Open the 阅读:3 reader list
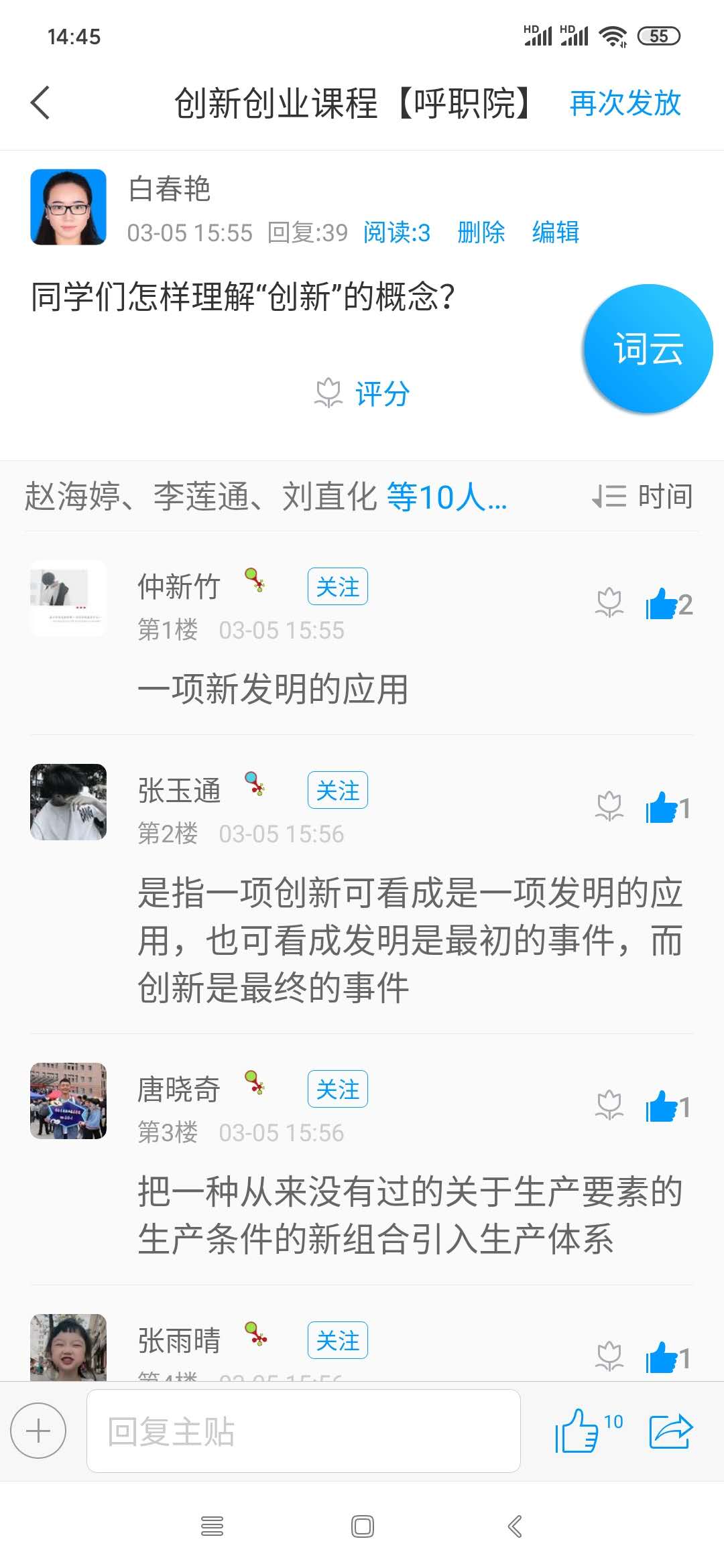The height and width of the screenshot is (1568, 724). click(x=397, y=233)
